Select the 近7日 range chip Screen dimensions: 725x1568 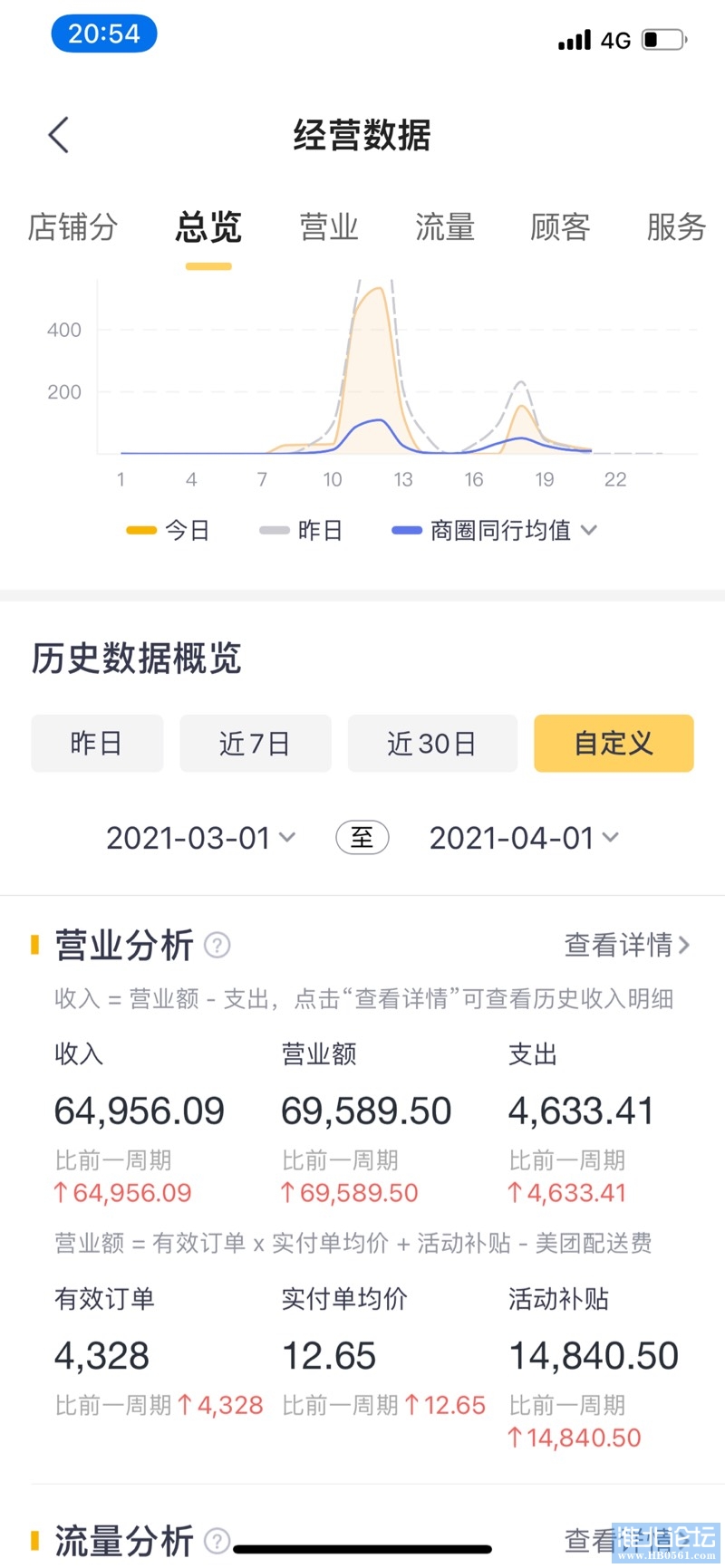pos(255,744)
